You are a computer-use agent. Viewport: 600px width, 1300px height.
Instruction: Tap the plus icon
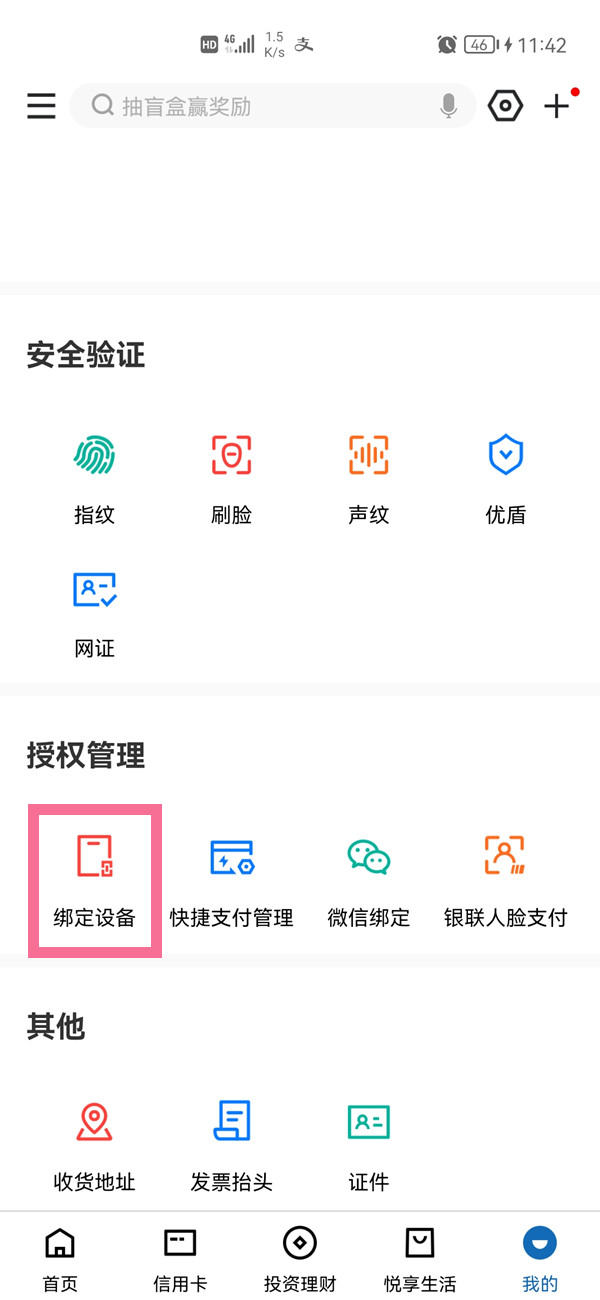click(x=557, y=106)
